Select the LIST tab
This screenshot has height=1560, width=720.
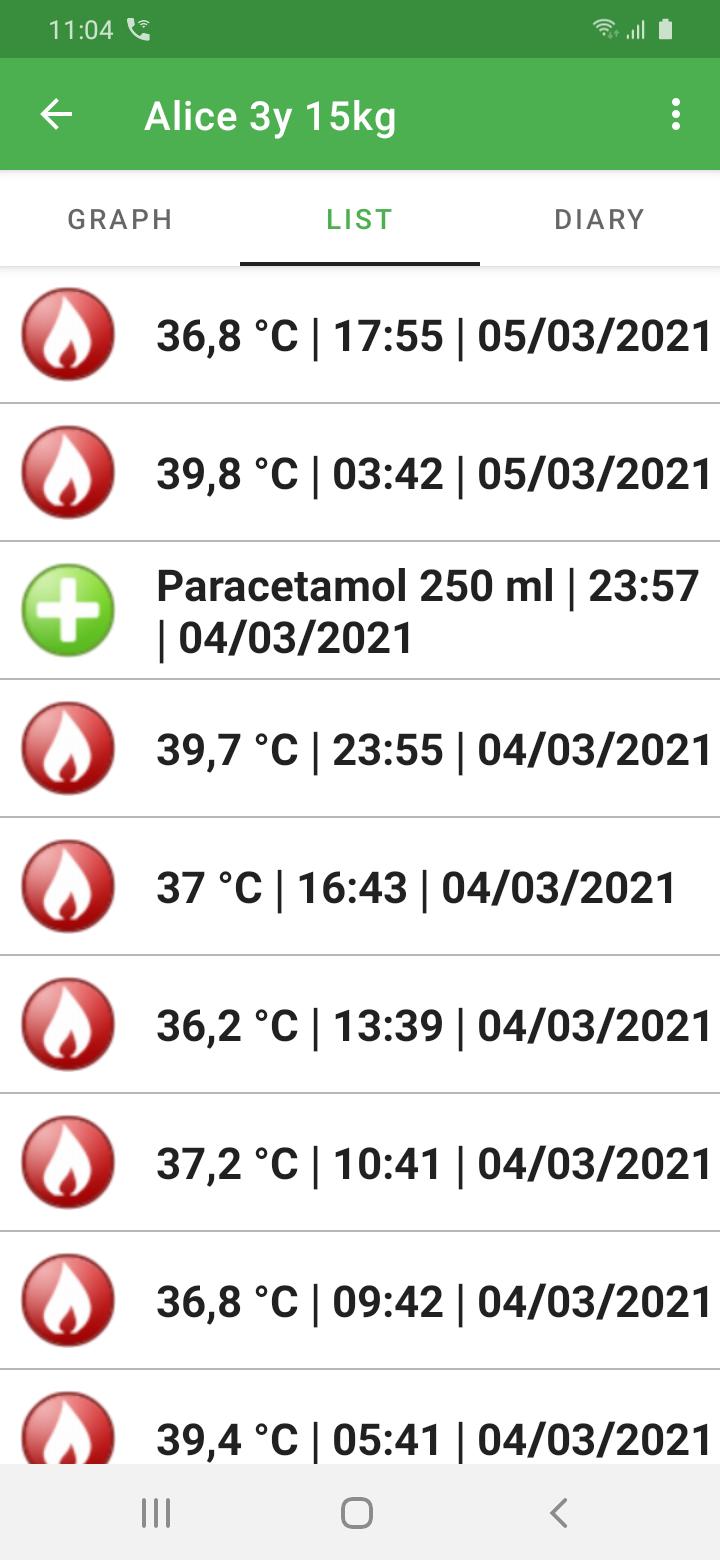click(360, 218)
